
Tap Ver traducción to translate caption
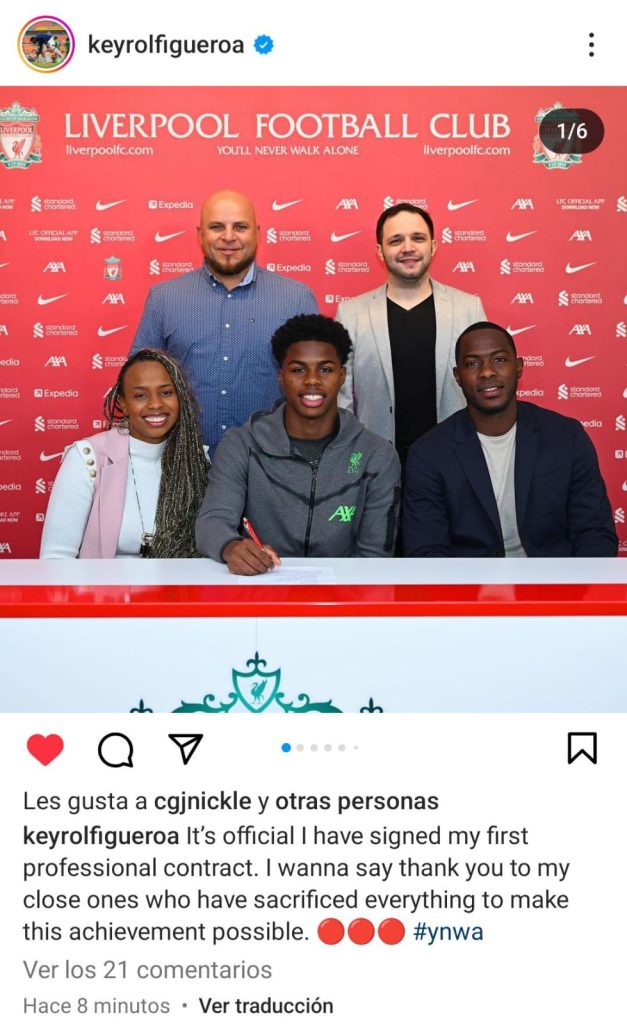pyautogui.click(x=265, y=1005)
